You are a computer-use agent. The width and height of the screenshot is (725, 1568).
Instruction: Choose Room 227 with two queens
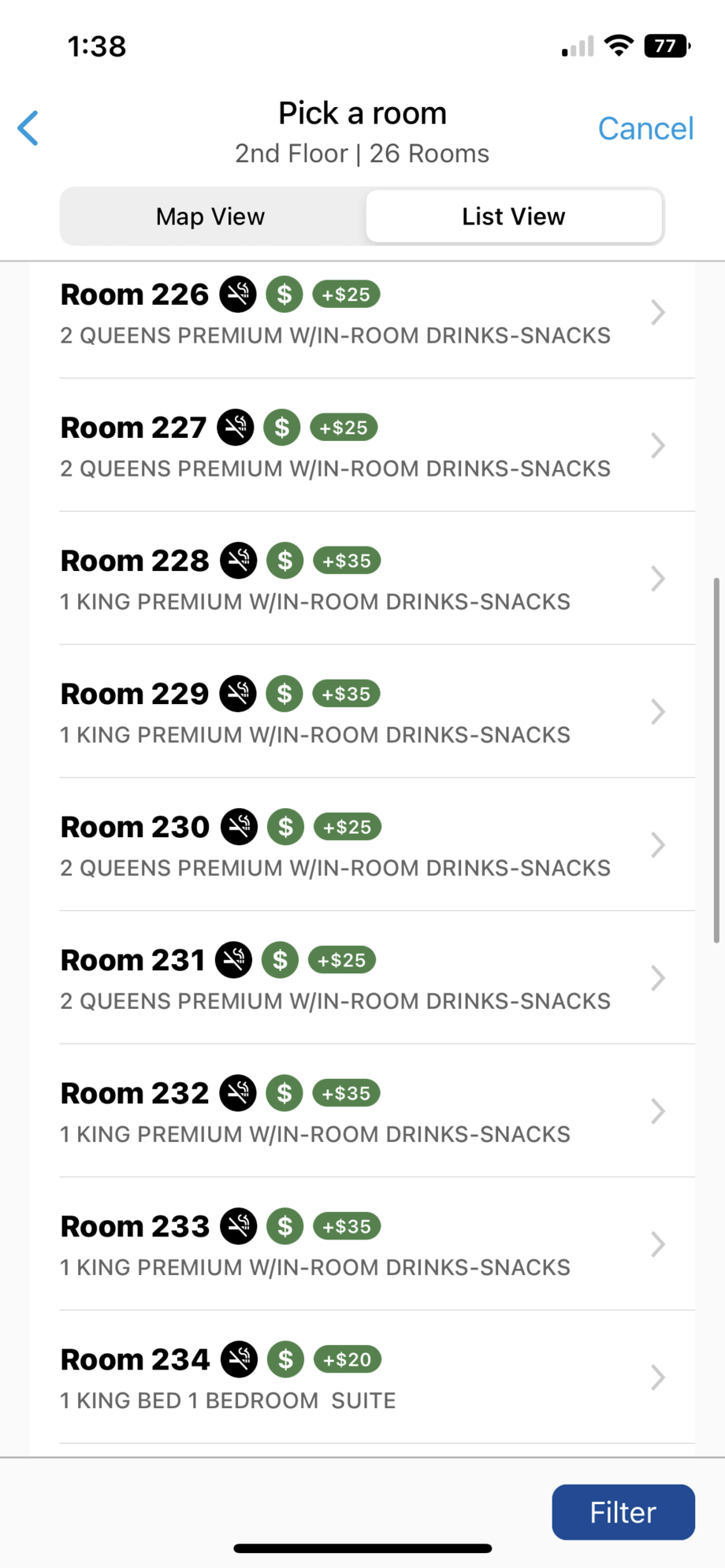(362, 447)
